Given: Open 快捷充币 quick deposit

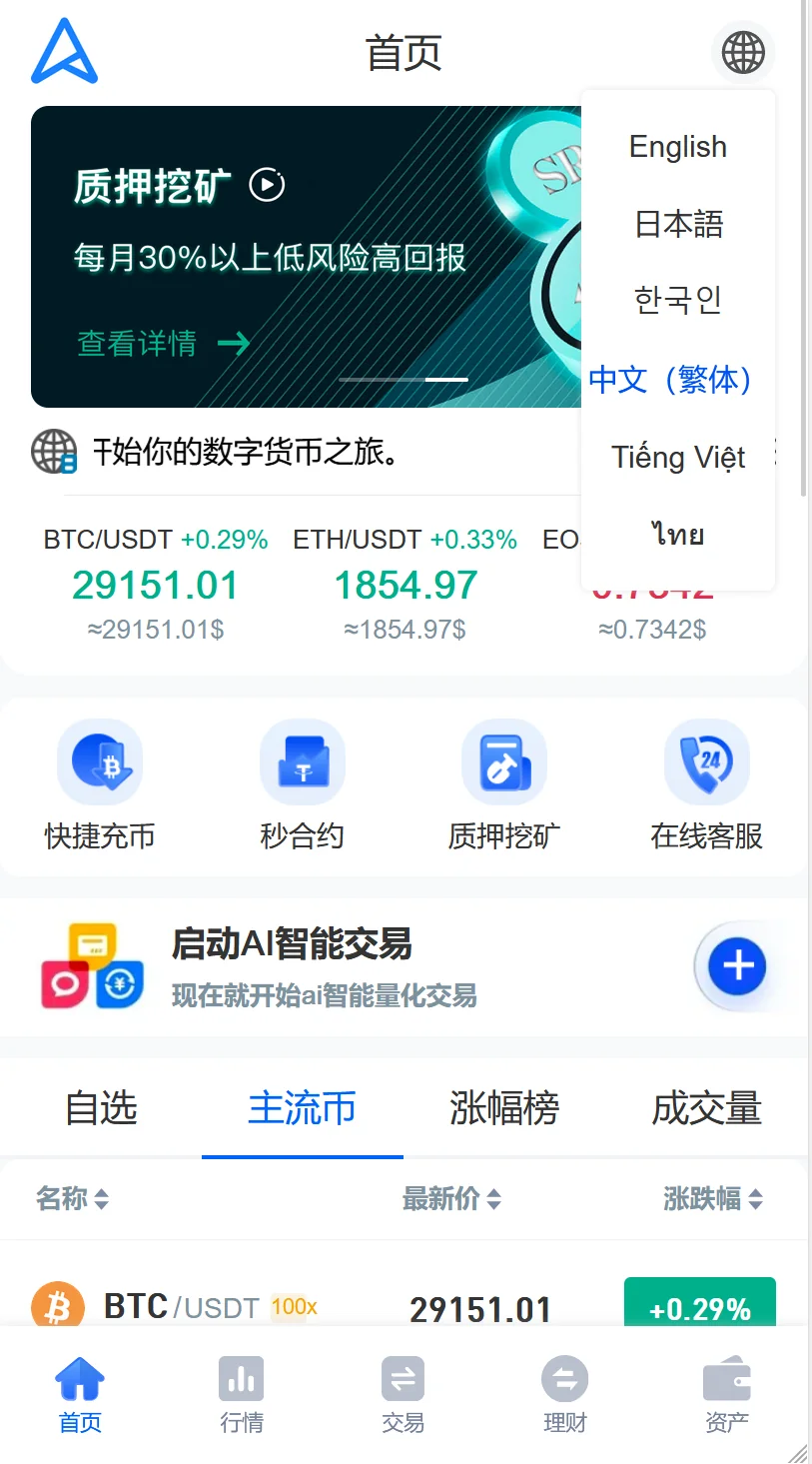Looking at the screenshot, I should (100, 784).
